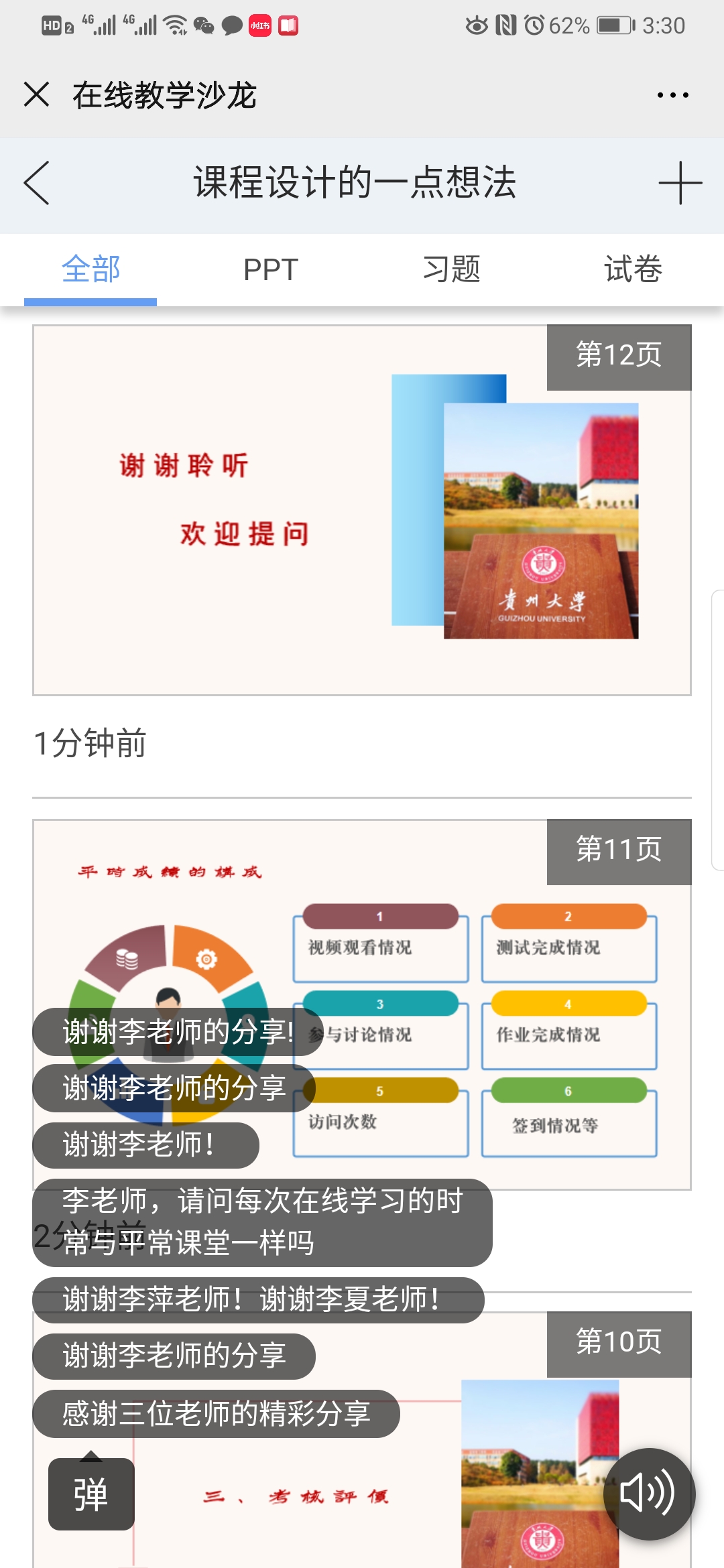Close the 在线教学沙龙 page
The width and height of the screenshot is (724, 1568).
[x=37, y=94]
